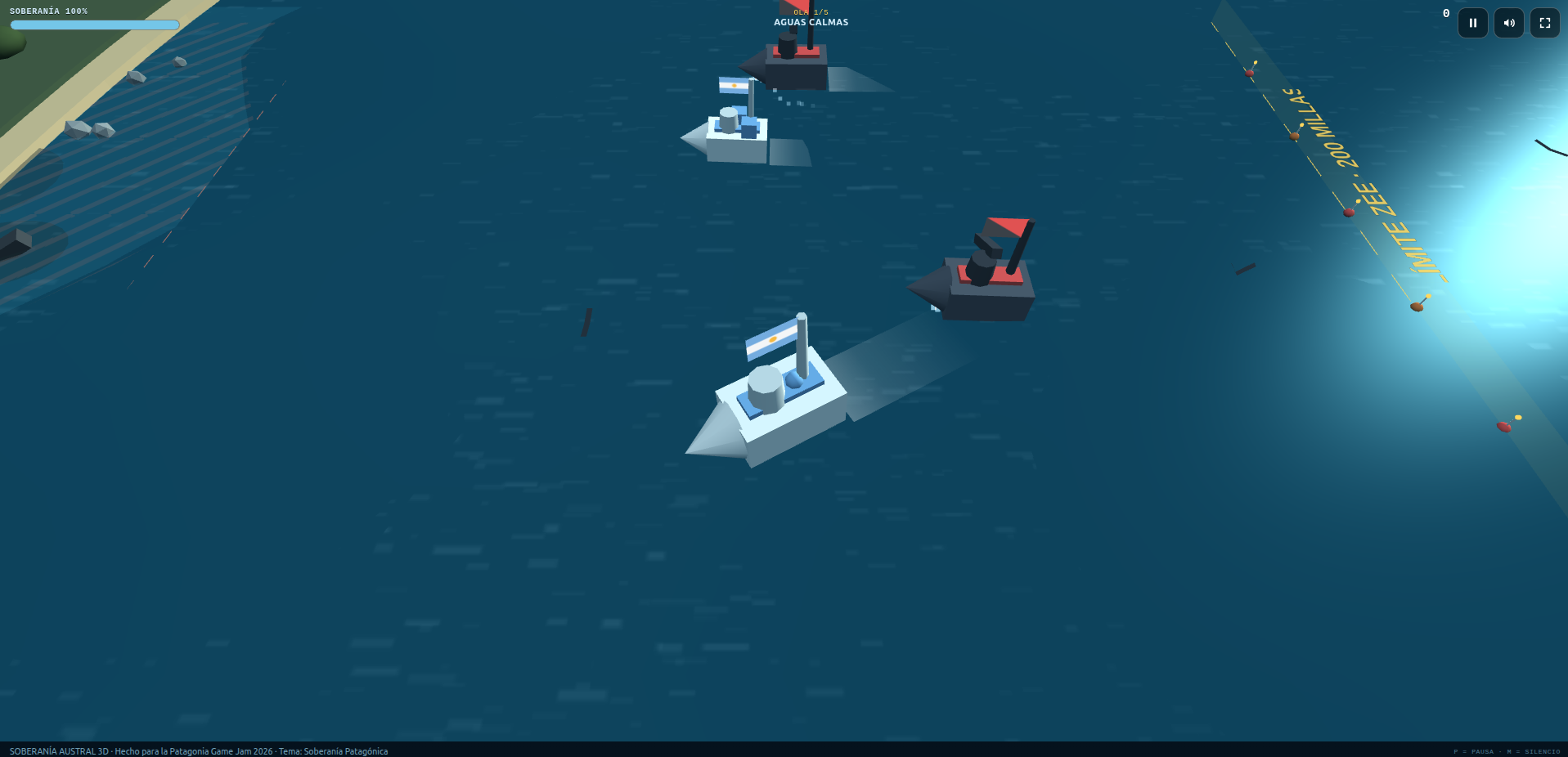Mute the game sound
The image size is (1568, 757).
point(1508,23)
